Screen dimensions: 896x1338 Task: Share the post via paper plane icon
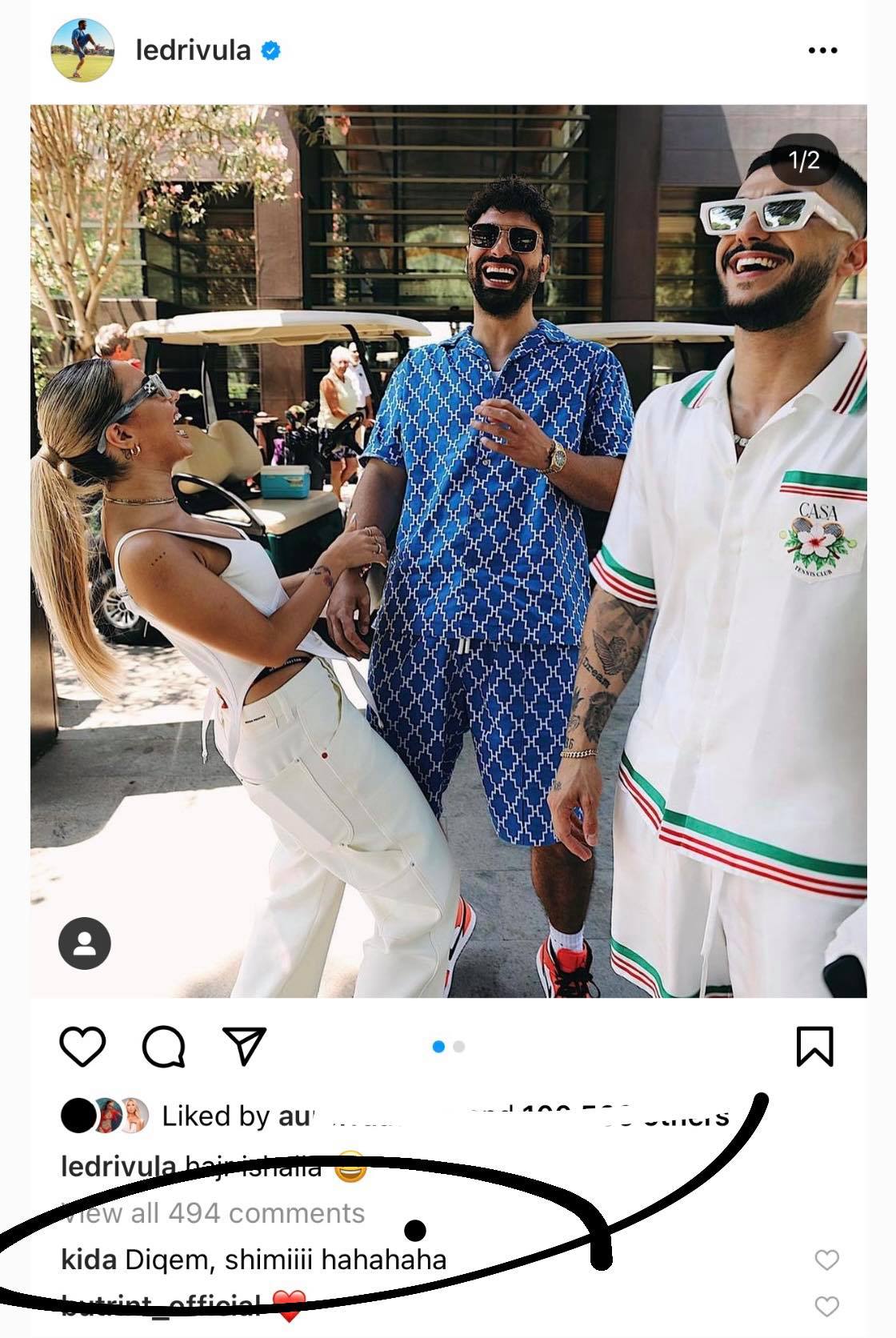coord(244,1047)
